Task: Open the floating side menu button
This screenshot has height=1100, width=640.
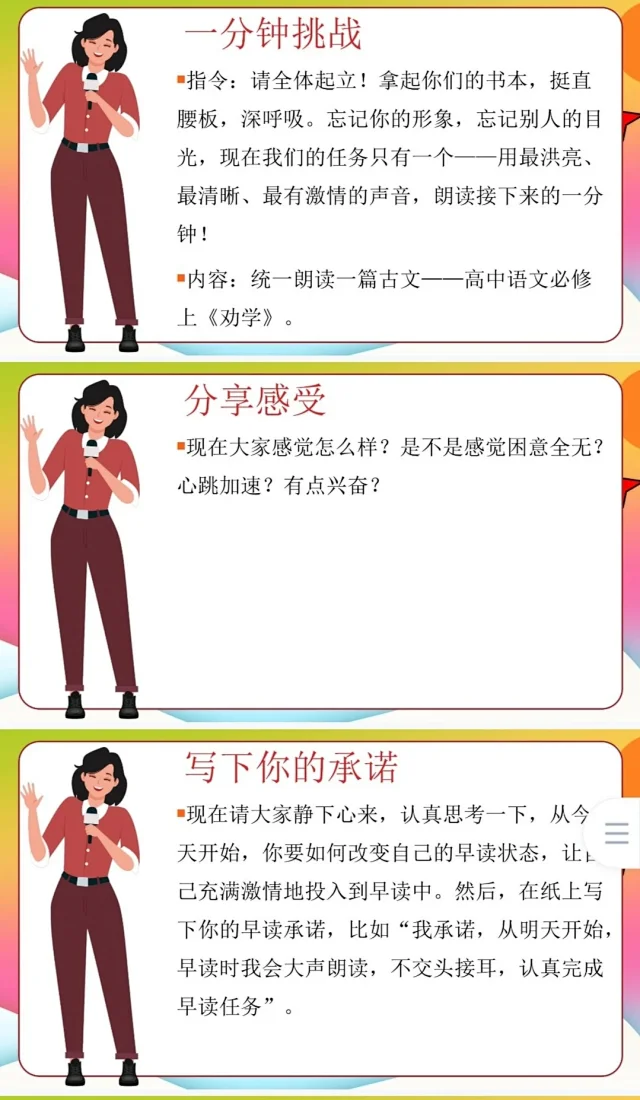Action: click(617, 833)
